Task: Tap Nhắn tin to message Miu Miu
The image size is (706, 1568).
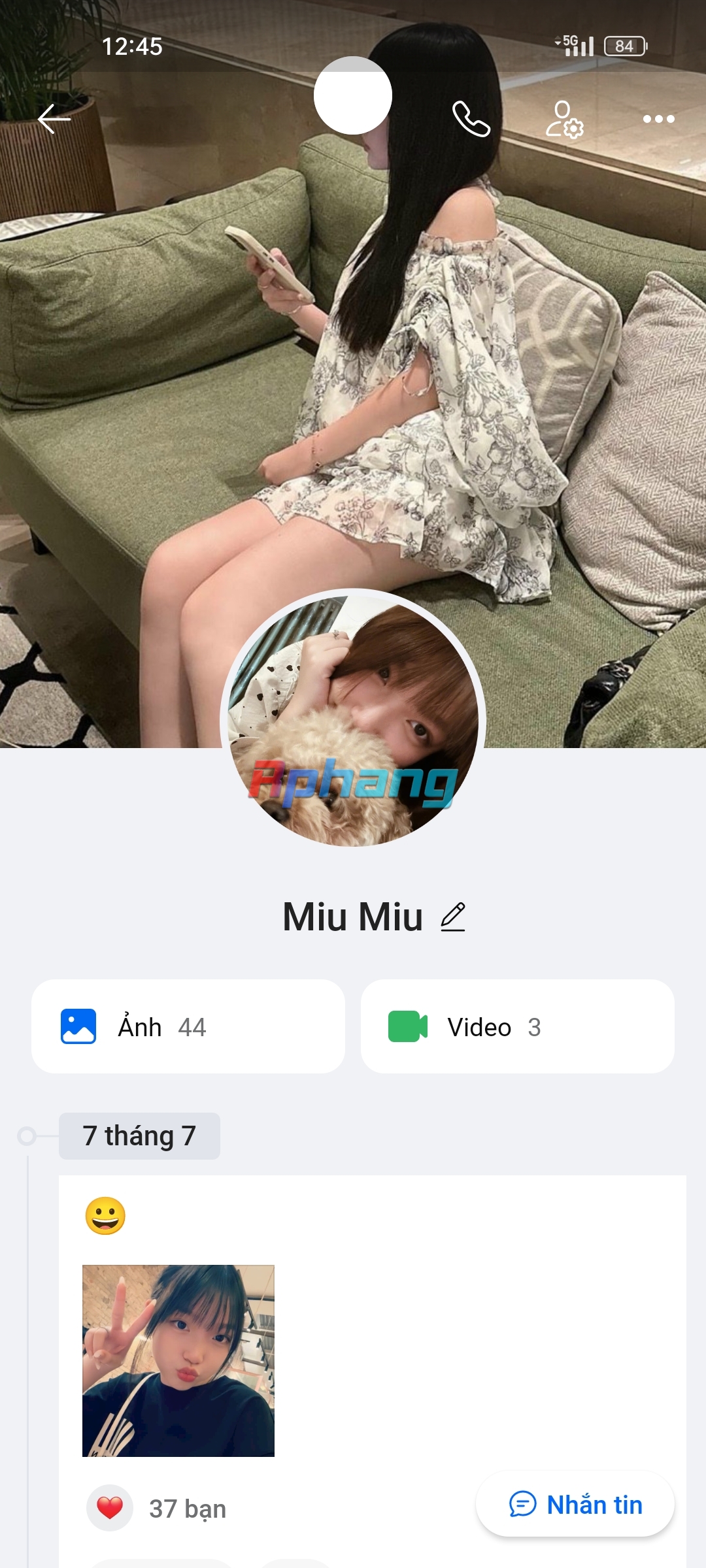Action: point(575,1505)
